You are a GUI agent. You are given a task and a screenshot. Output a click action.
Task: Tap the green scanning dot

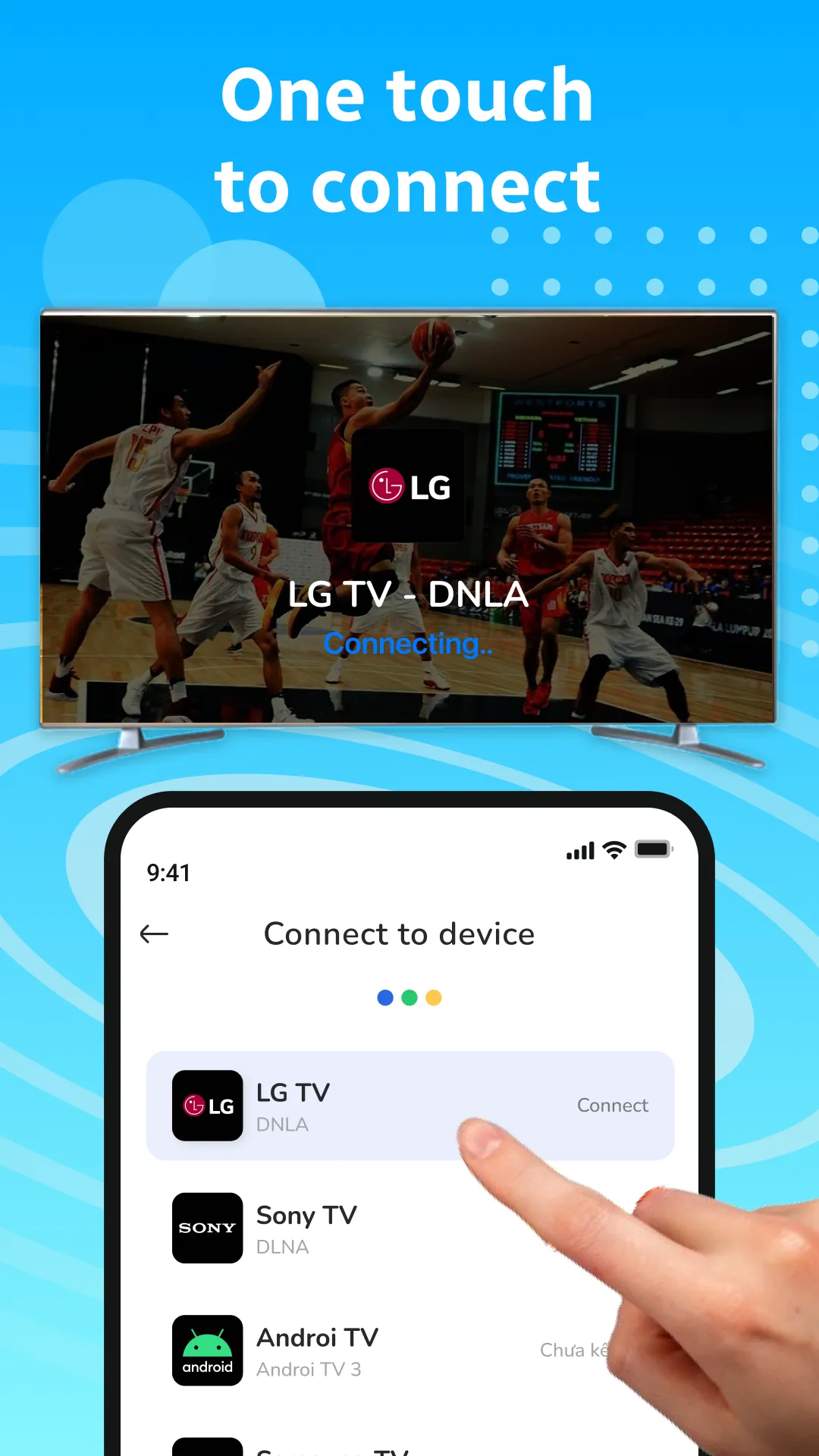point(409,997)
